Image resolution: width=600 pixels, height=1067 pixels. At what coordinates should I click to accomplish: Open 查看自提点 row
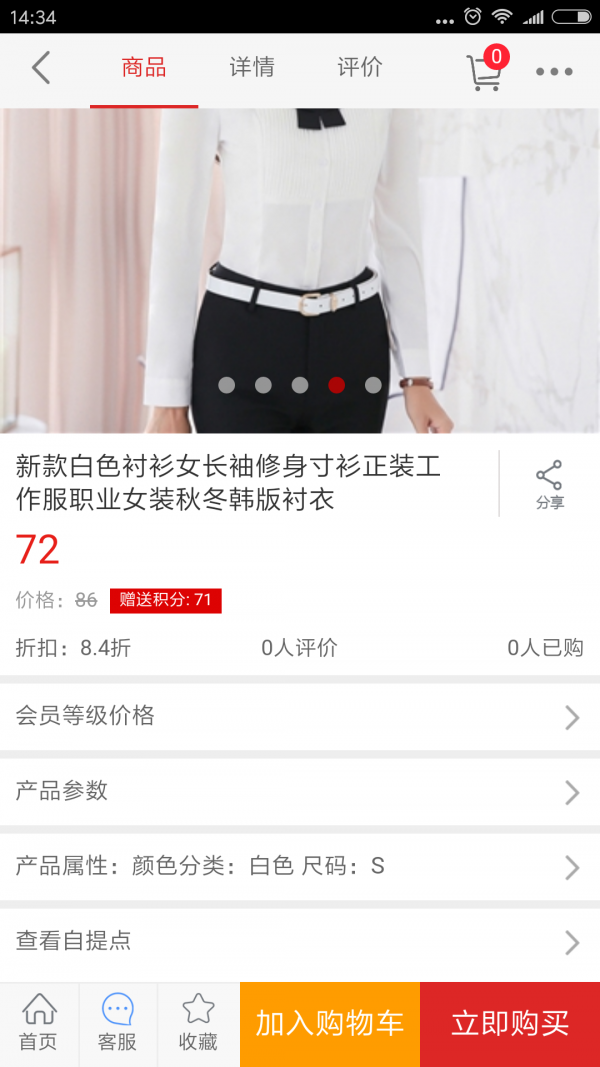[300, 941]
